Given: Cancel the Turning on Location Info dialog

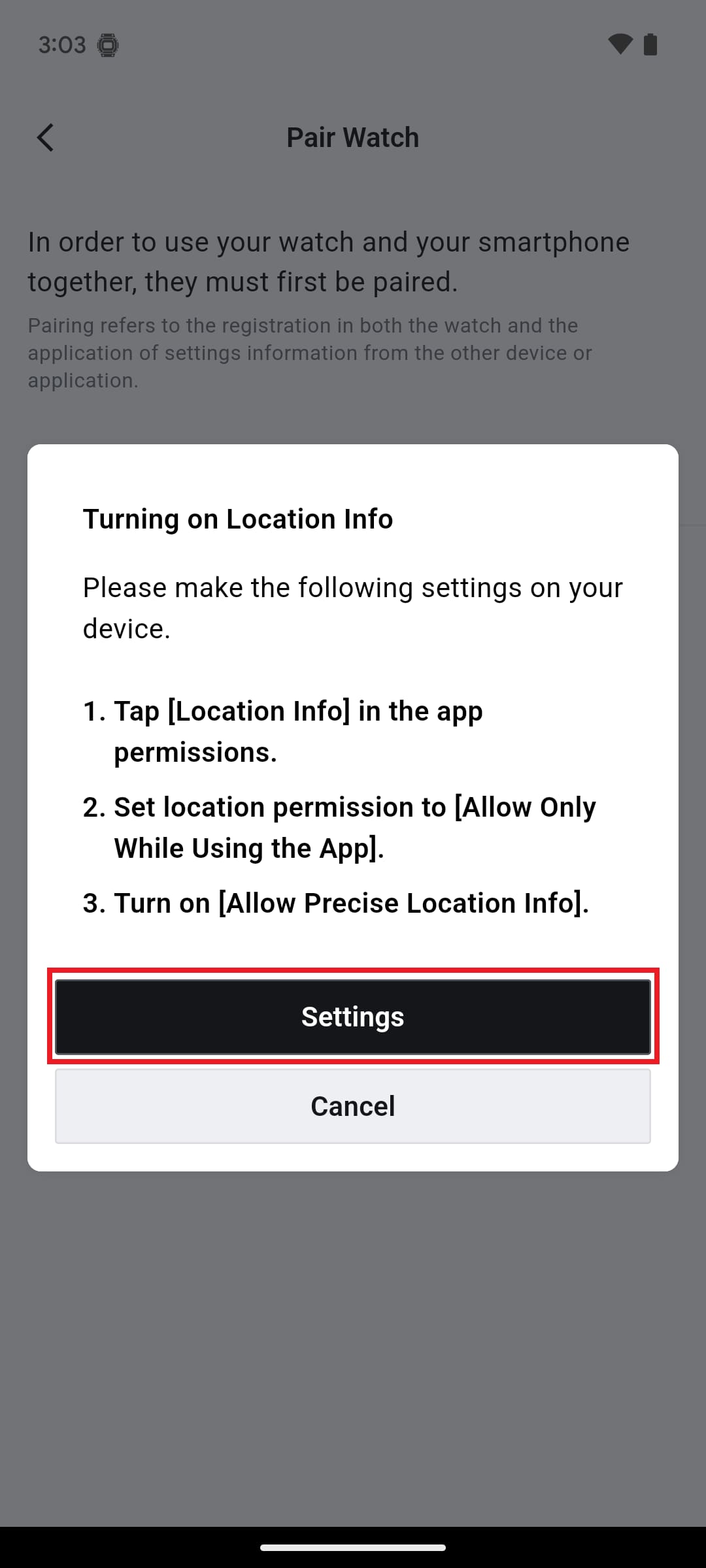Looking at the screenshot, I should 353,1106.
